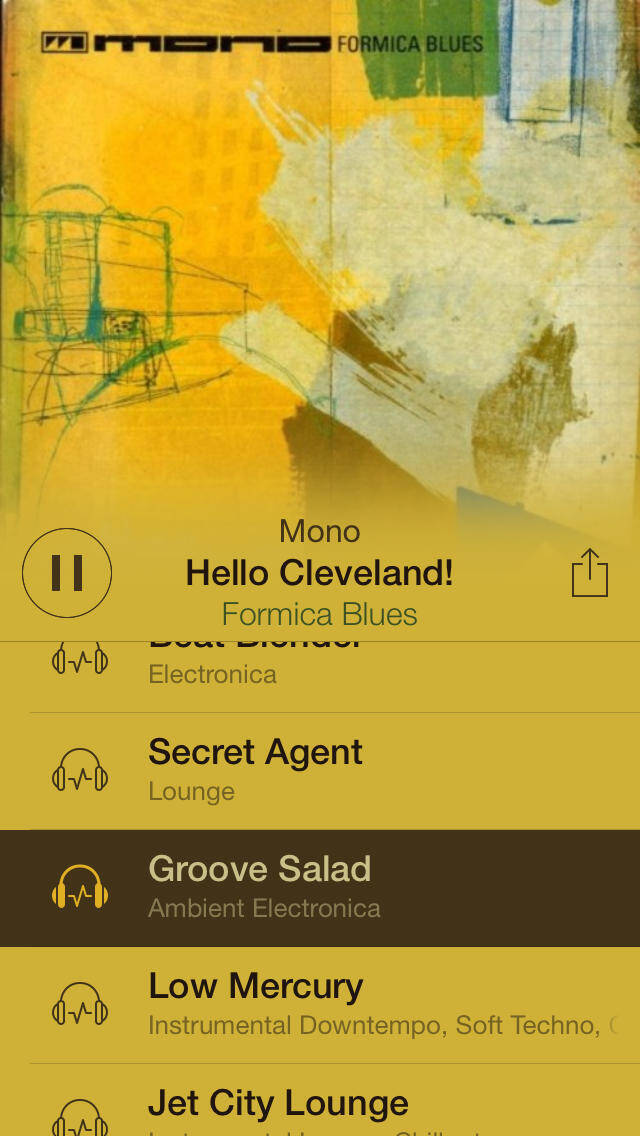Share the song Hello Cleveland!
The height and width of the screenshot is (1136, 640).
(x=589, y=573)
